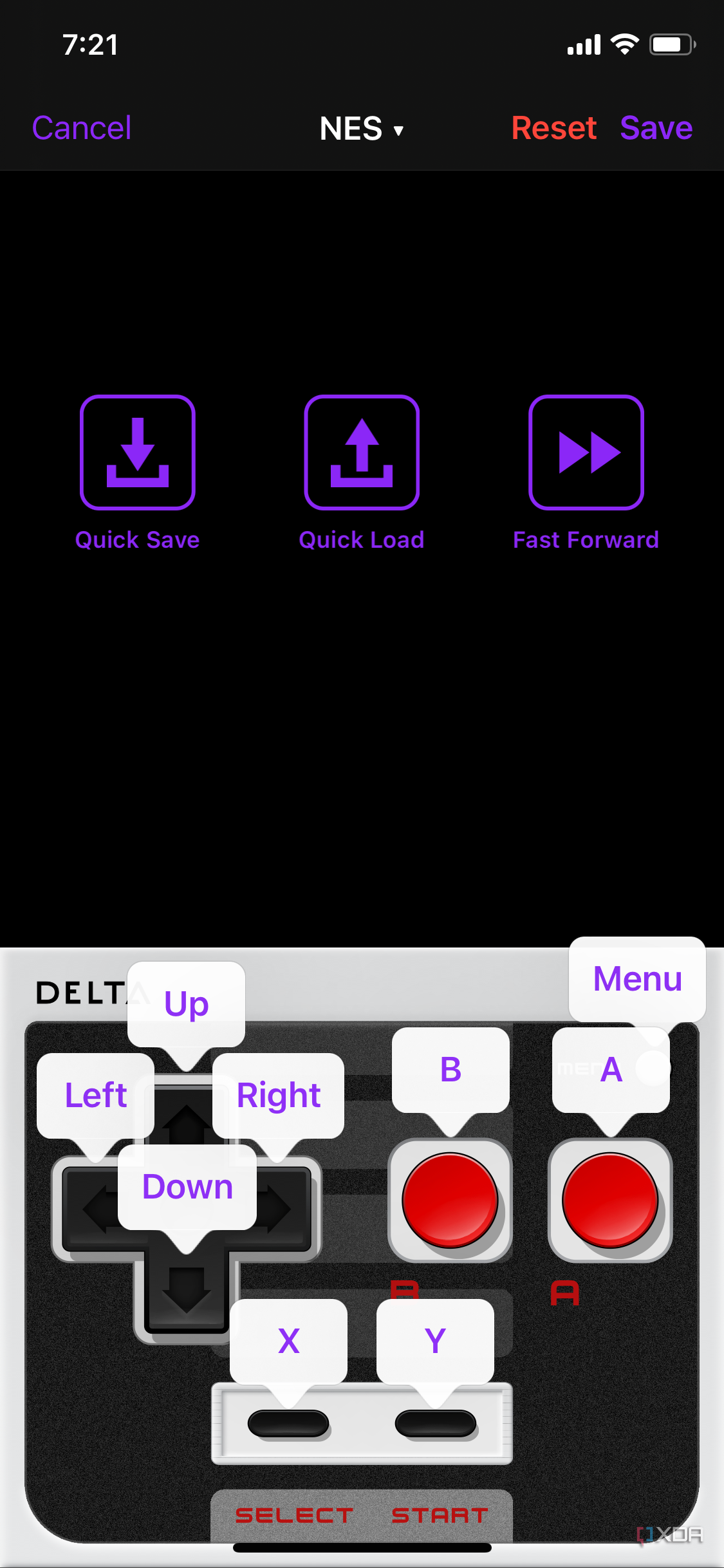This screenshot has width=724, height=1568.
Task: Tap the START button label
Action: coord(440,1515)
